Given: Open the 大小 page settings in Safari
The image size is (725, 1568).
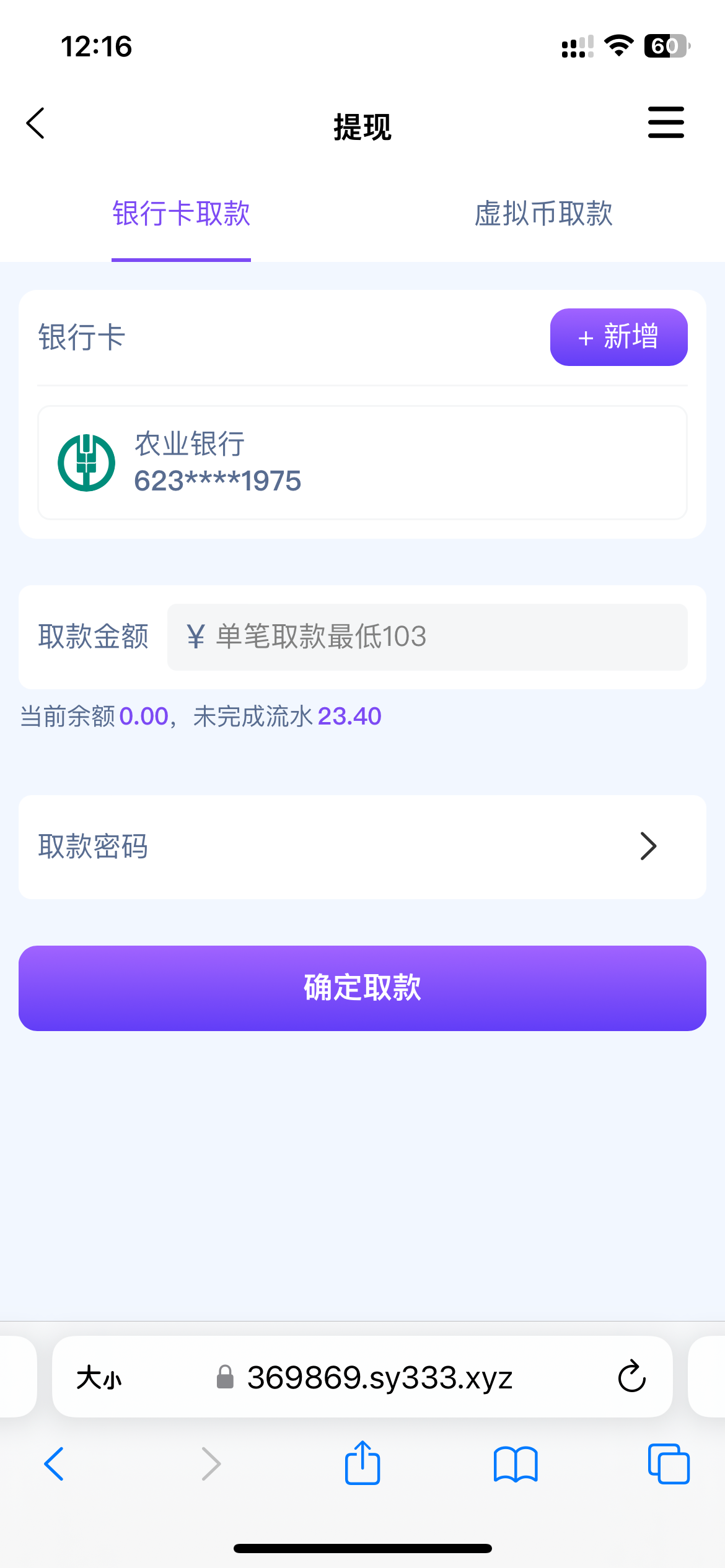Looking at the screenshot, I should pyautogui.click(x=99, y=1379).
